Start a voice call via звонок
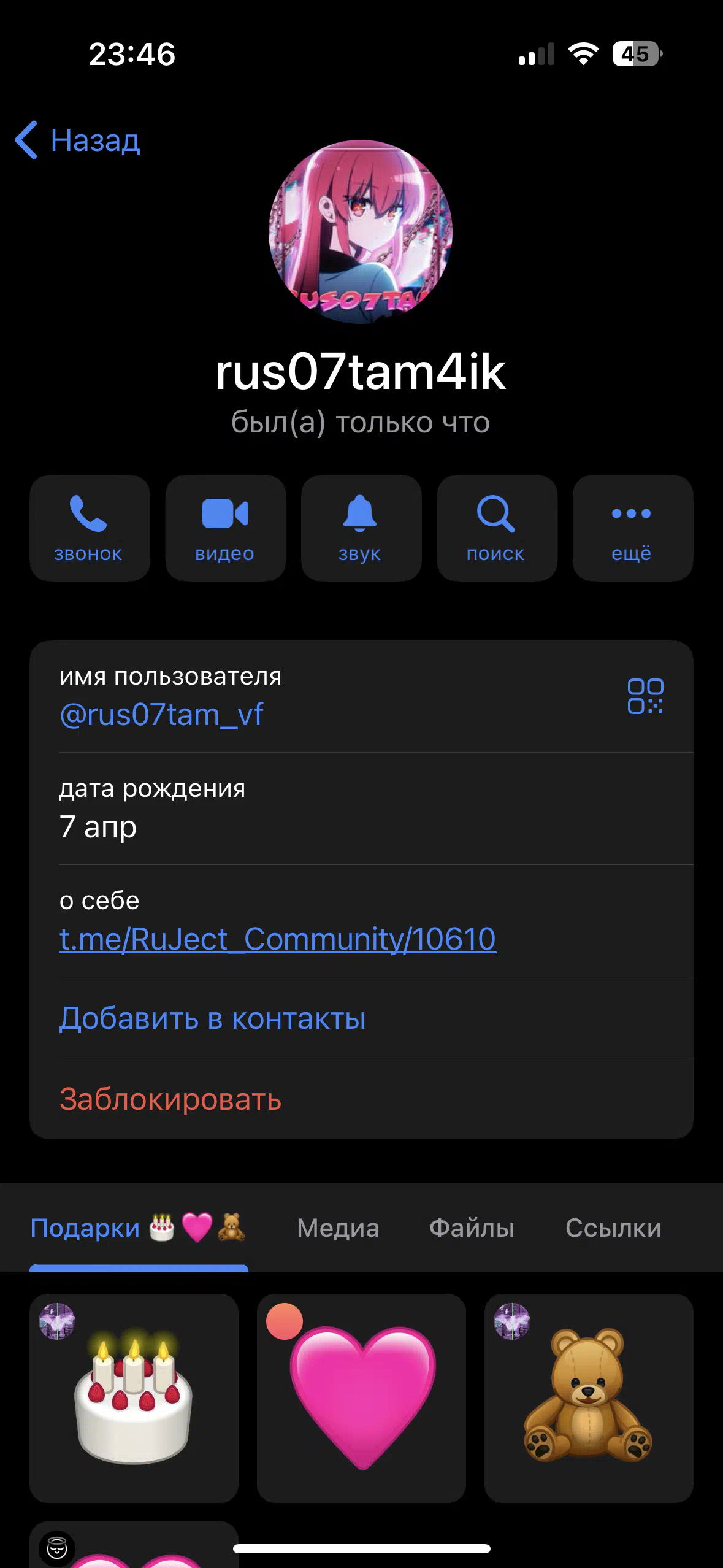Viewport: 723px width, 1568px height. (x=90, y=528)
